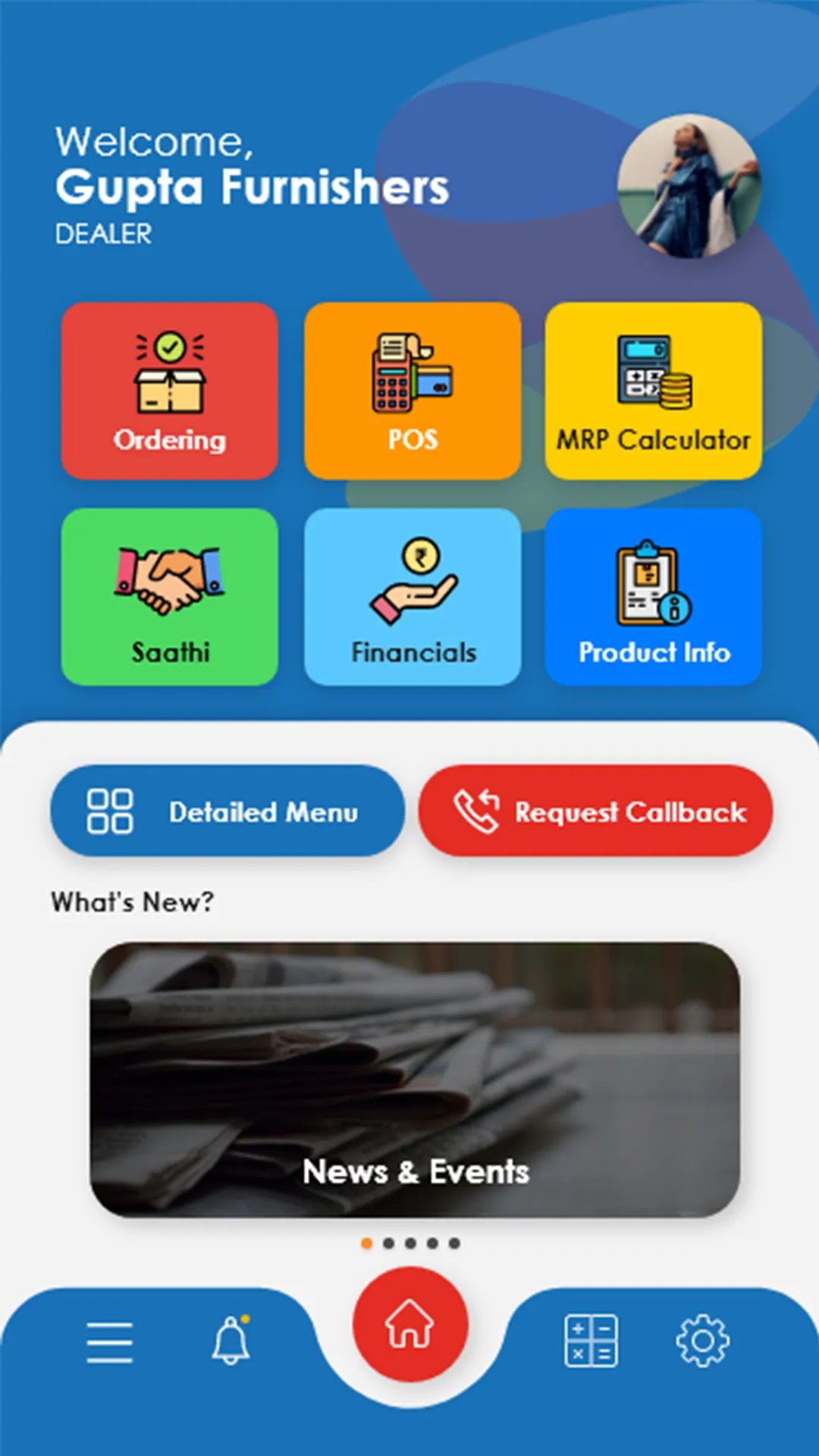Viewport: 819px width, 1456px height.
Task: Open the Saathi section
Action: (169, 598)
